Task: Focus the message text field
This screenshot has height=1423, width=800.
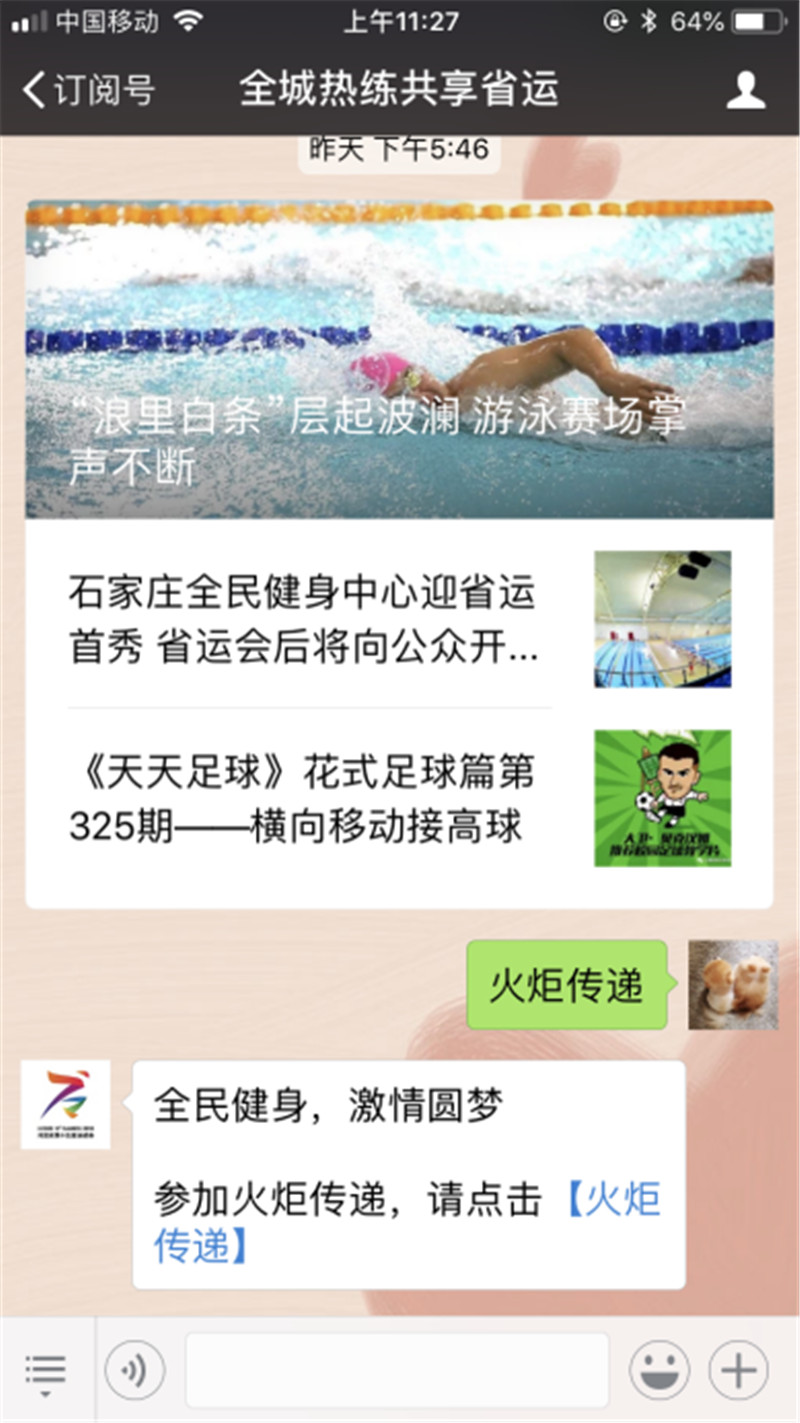Action: pyautogui.click(x=396, y=1370)
